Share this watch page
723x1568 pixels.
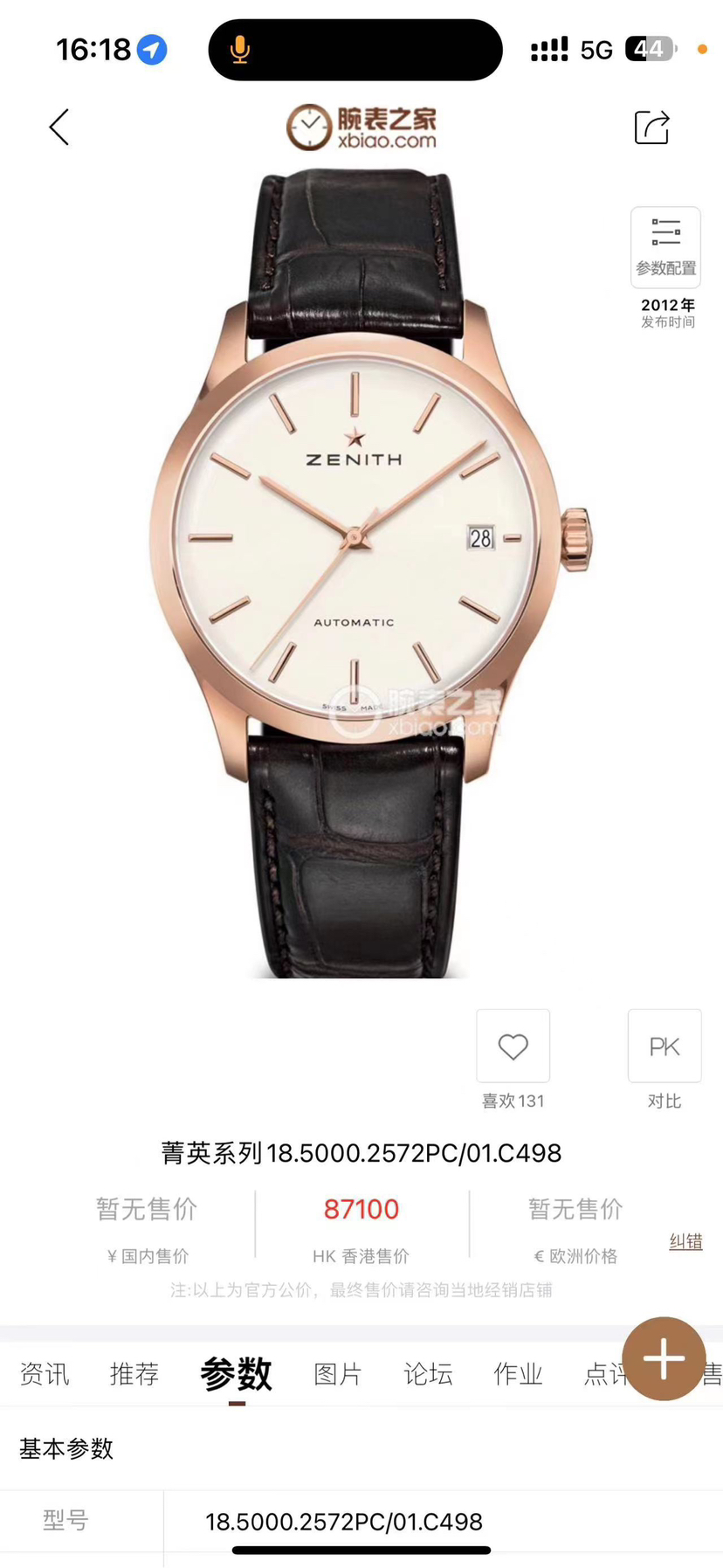coord(651,128)
